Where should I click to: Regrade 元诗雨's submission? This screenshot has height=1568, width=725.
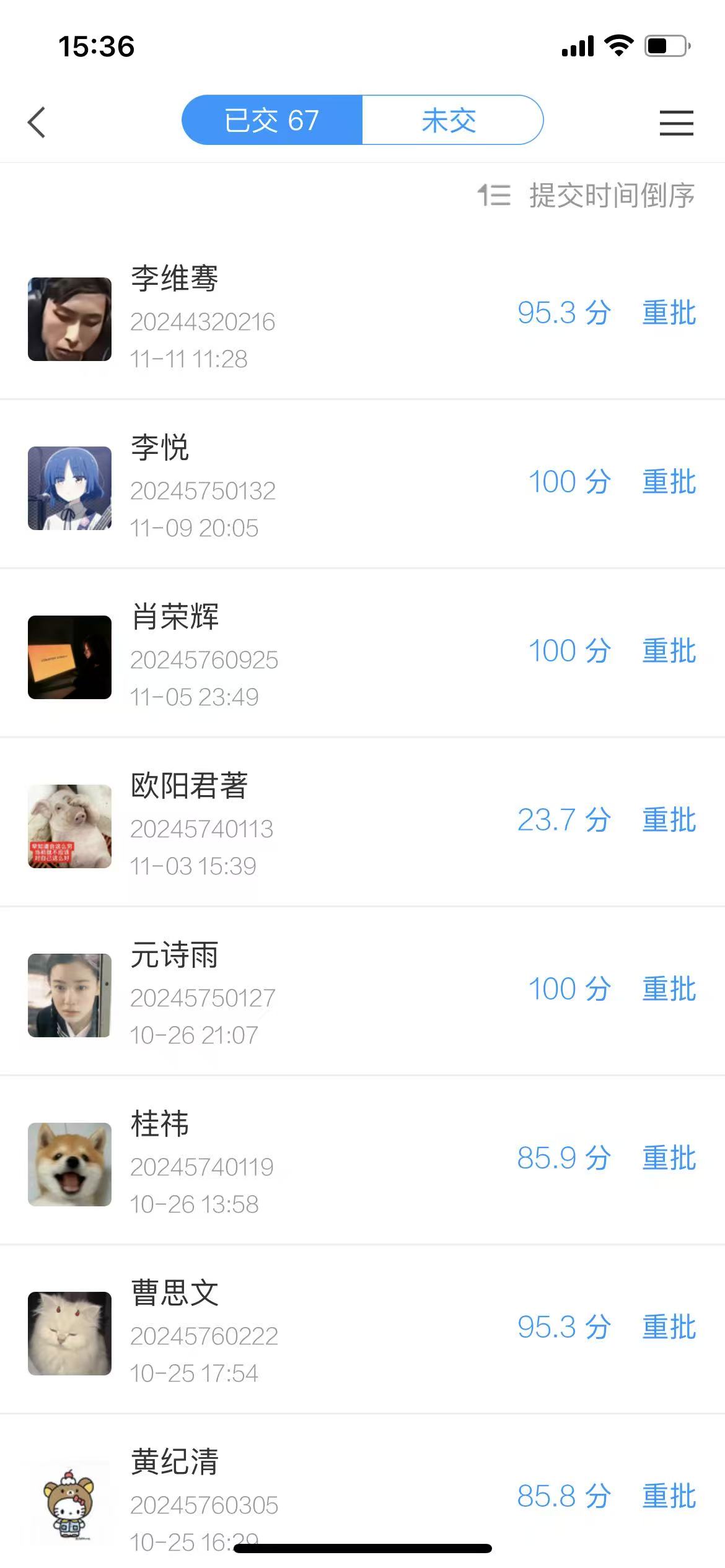click(x=669, y=989)
